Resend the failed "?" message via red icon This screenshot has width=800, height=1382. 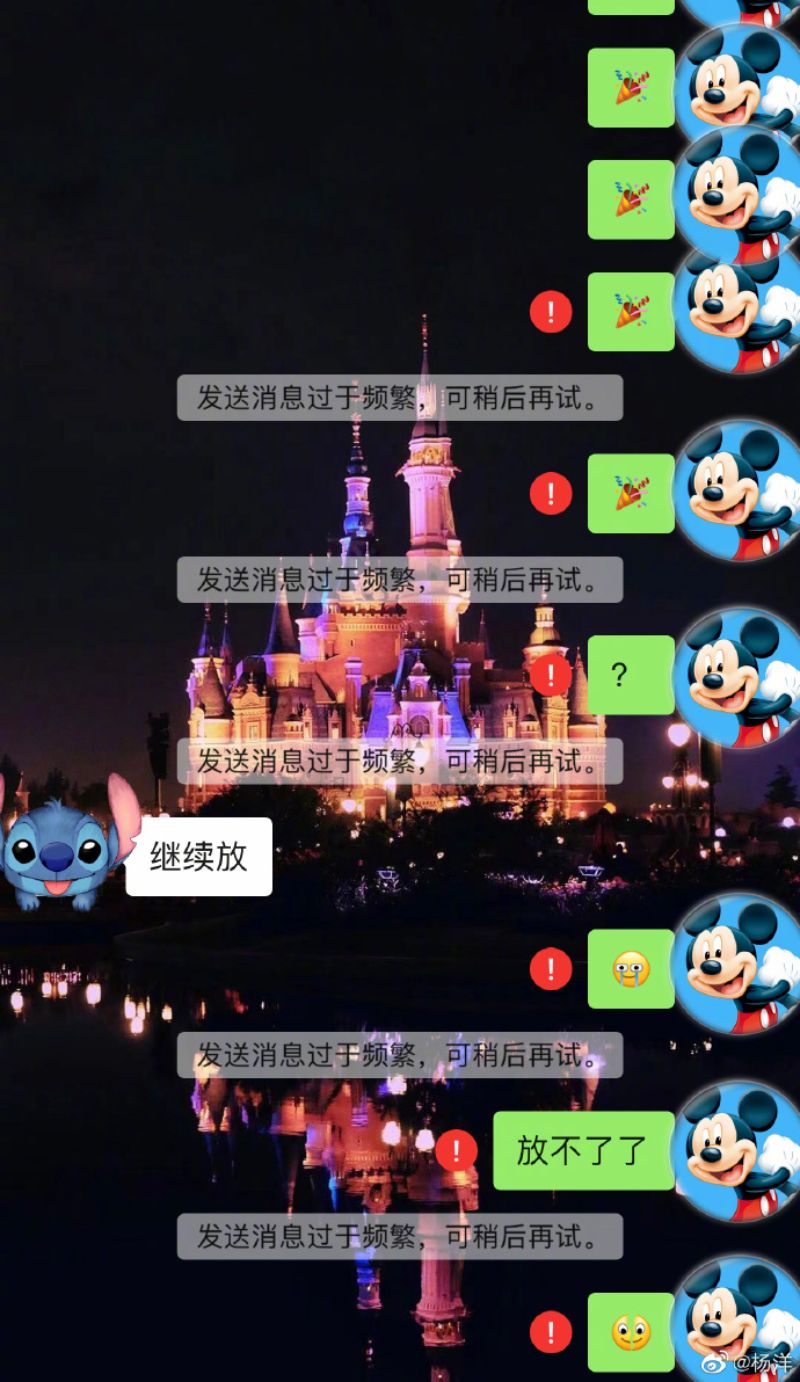tap(550, 675)
